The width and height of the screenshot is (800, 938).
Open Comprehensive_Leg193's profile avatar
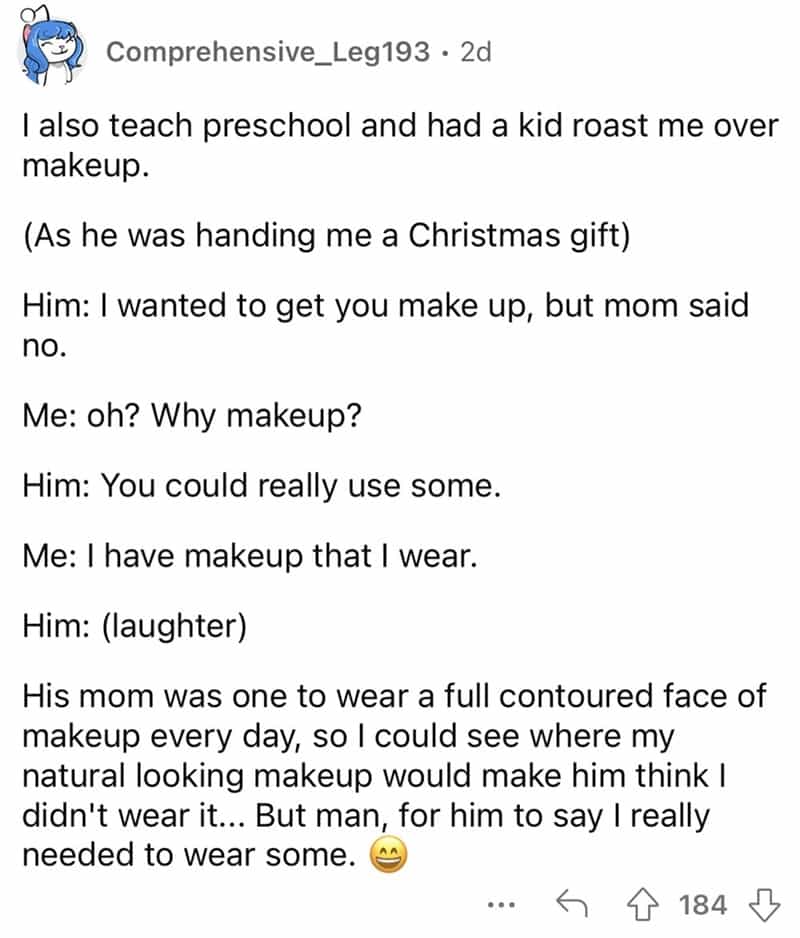50,54
